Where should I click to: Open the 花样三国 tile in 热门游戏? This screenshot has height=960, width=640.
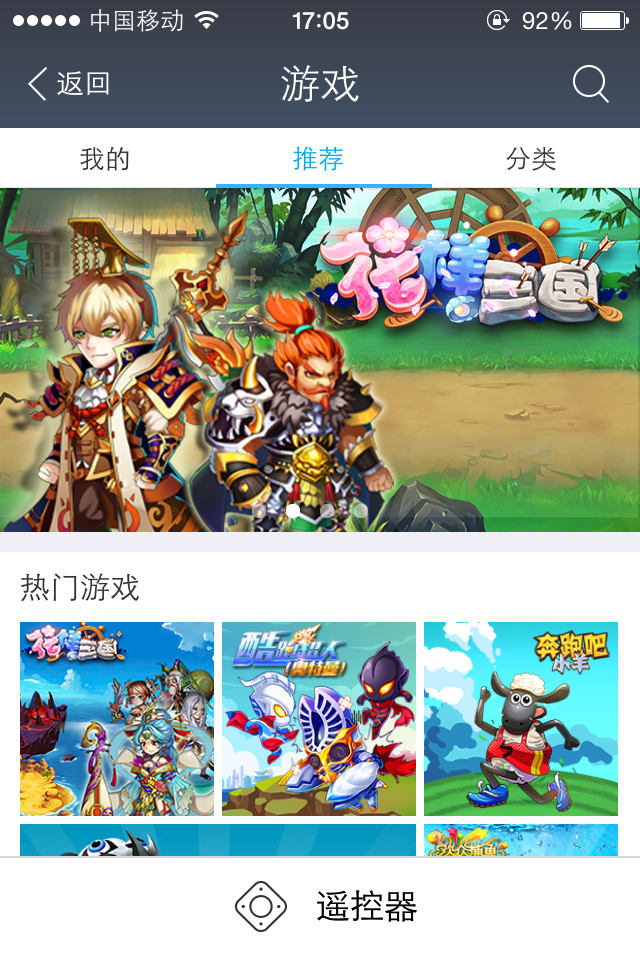[117, 718]
